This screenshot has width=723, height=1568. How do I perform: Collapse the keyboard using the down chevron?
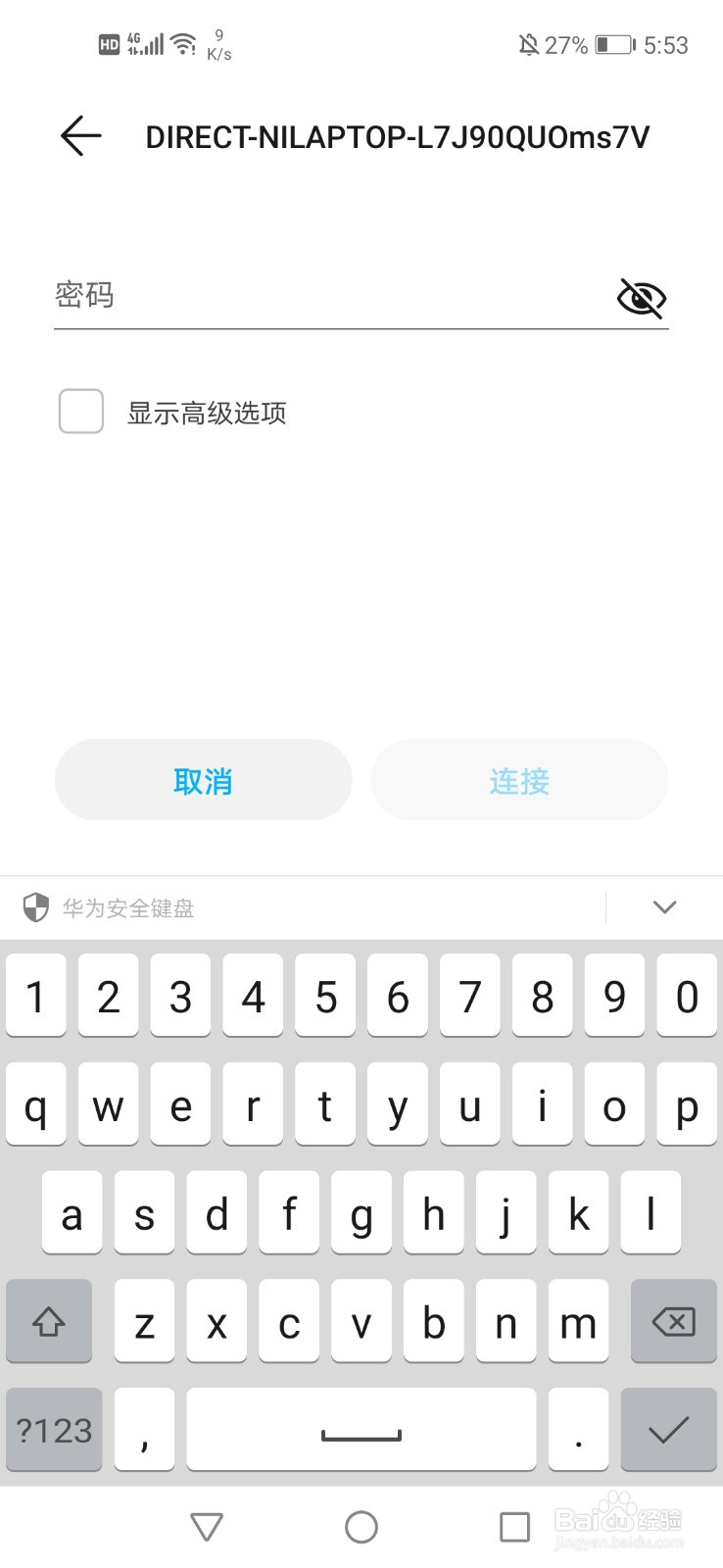664,906
